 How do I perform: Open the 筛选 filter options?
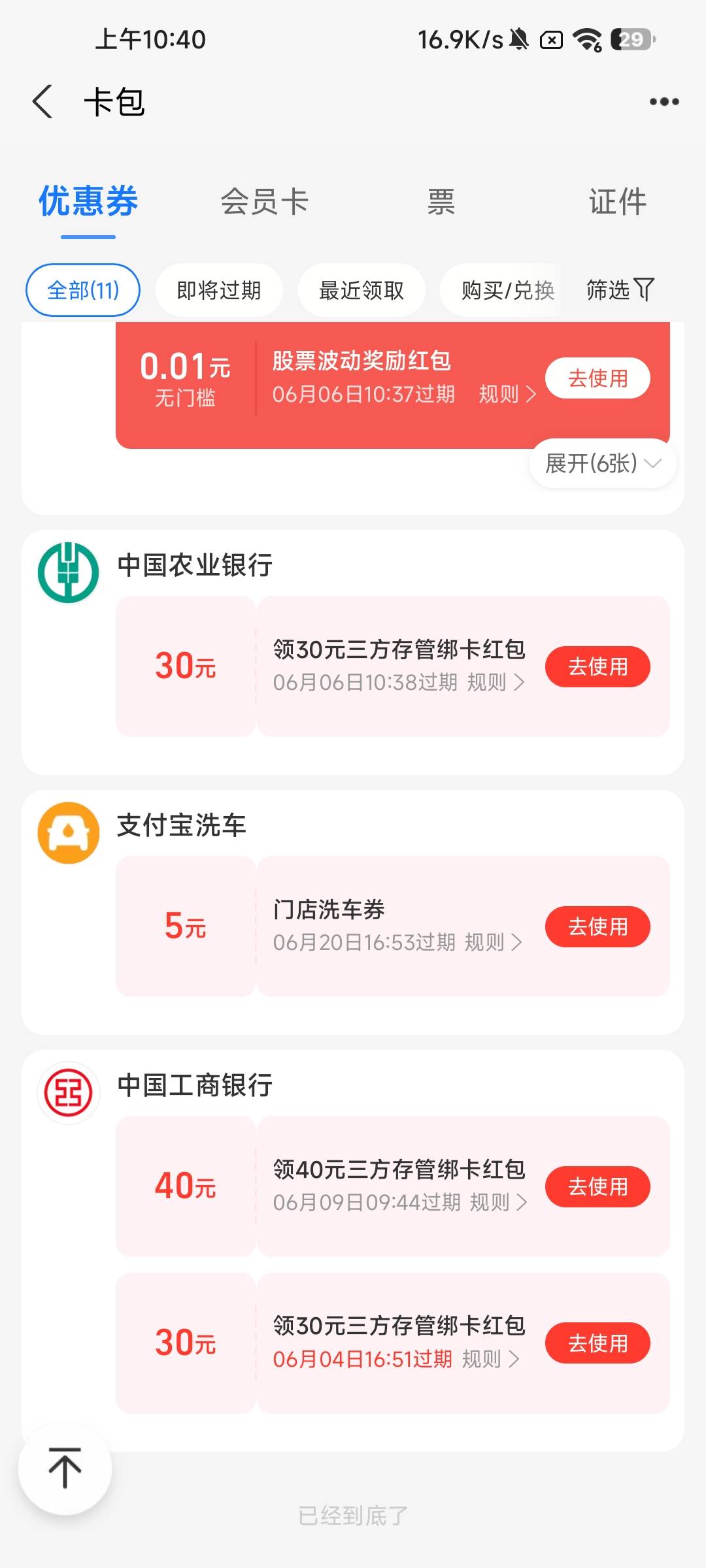(620, 289)
